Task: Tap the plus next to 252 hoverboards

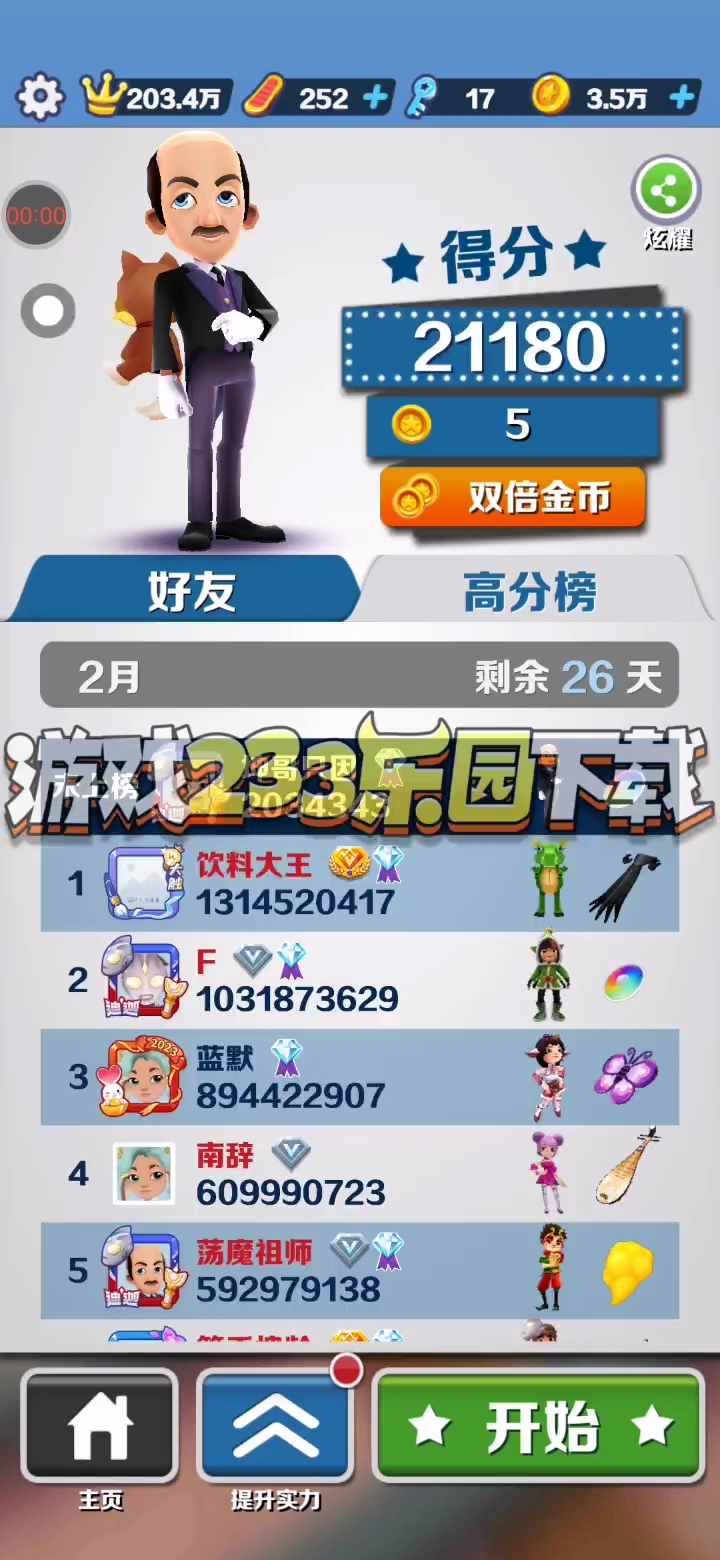Action: coord(376,98)
